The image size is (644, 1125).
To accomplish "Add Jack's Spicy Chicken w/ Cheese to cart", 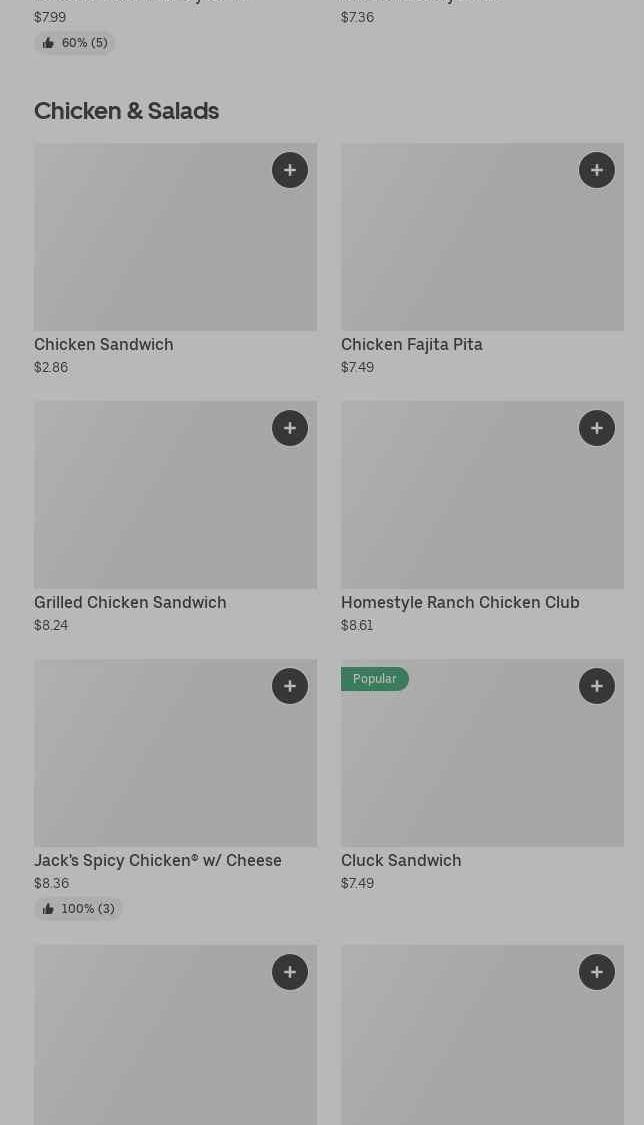I will point(290,686).
